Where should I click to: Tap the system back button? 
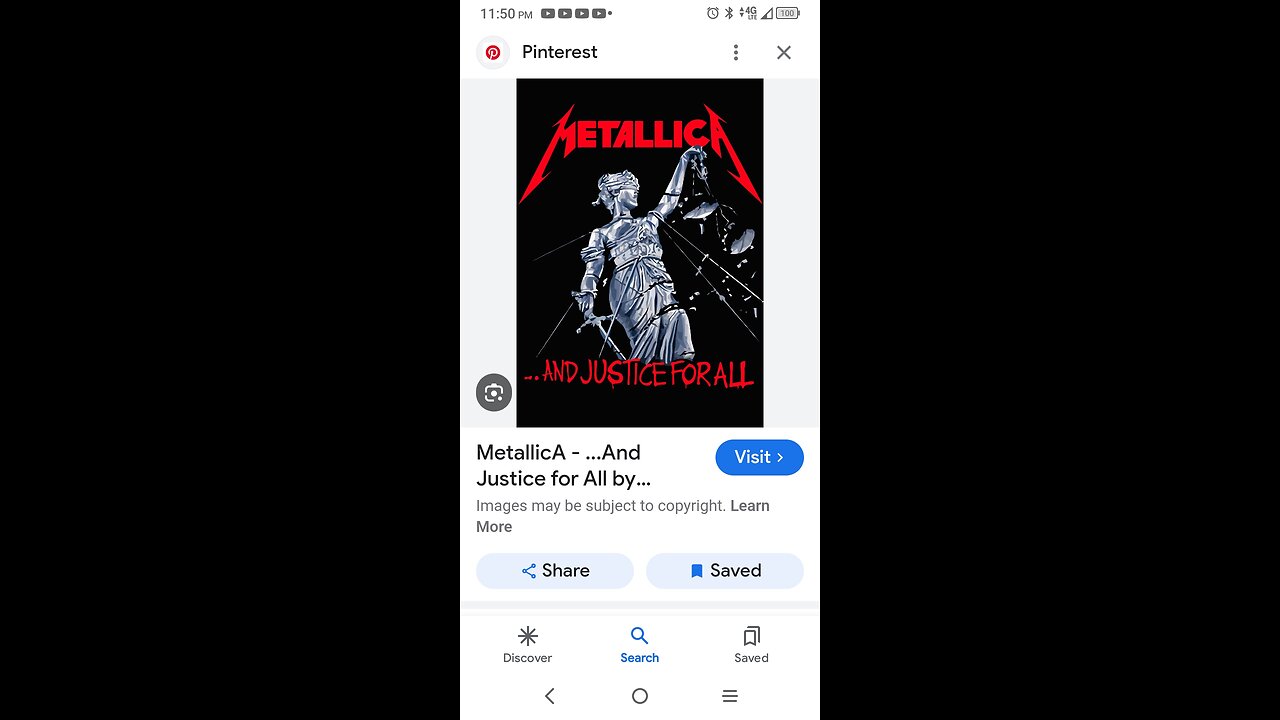point(549,696)
